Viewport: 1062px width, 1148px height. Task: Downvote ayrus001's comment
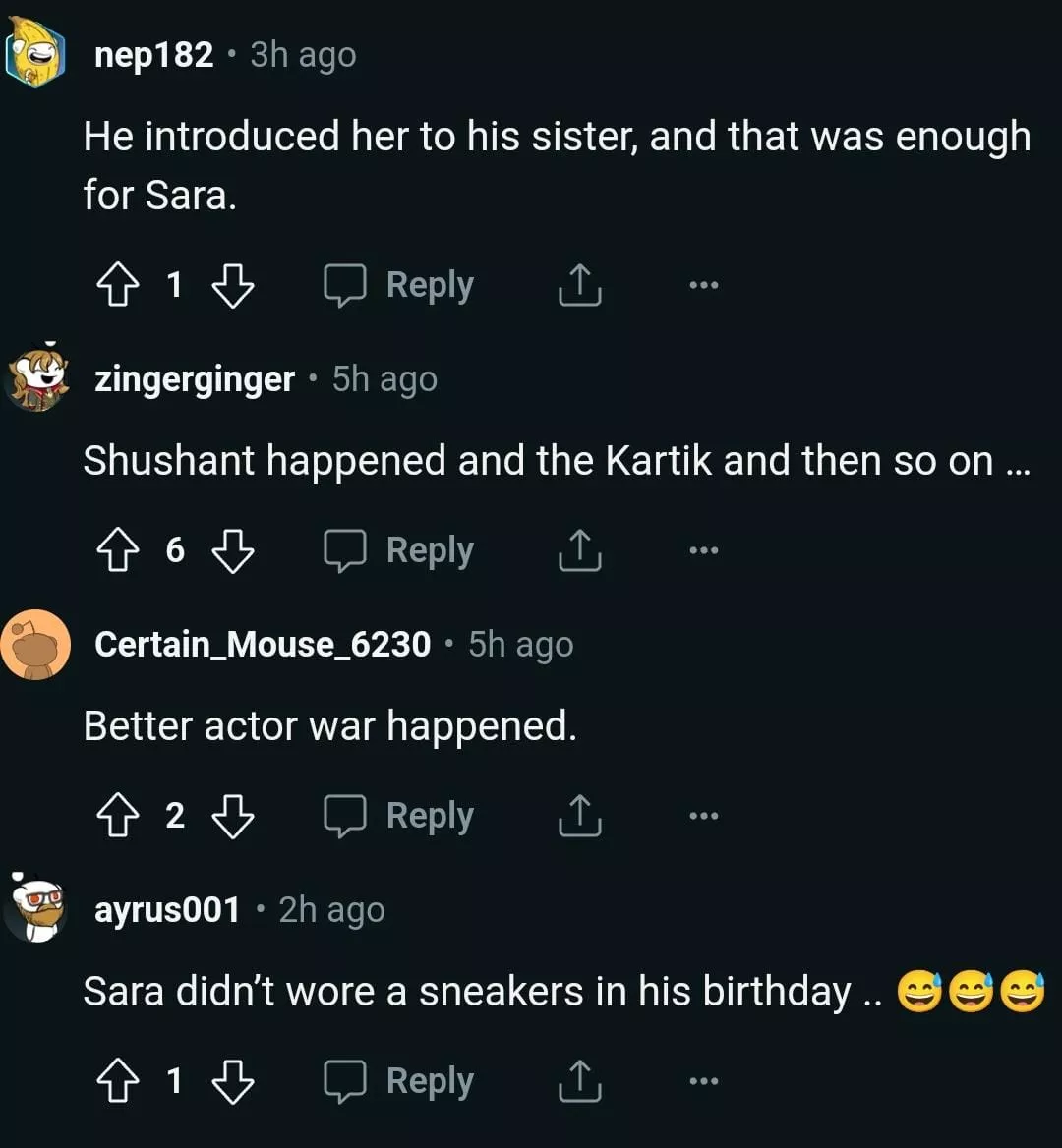(233, 1081)
